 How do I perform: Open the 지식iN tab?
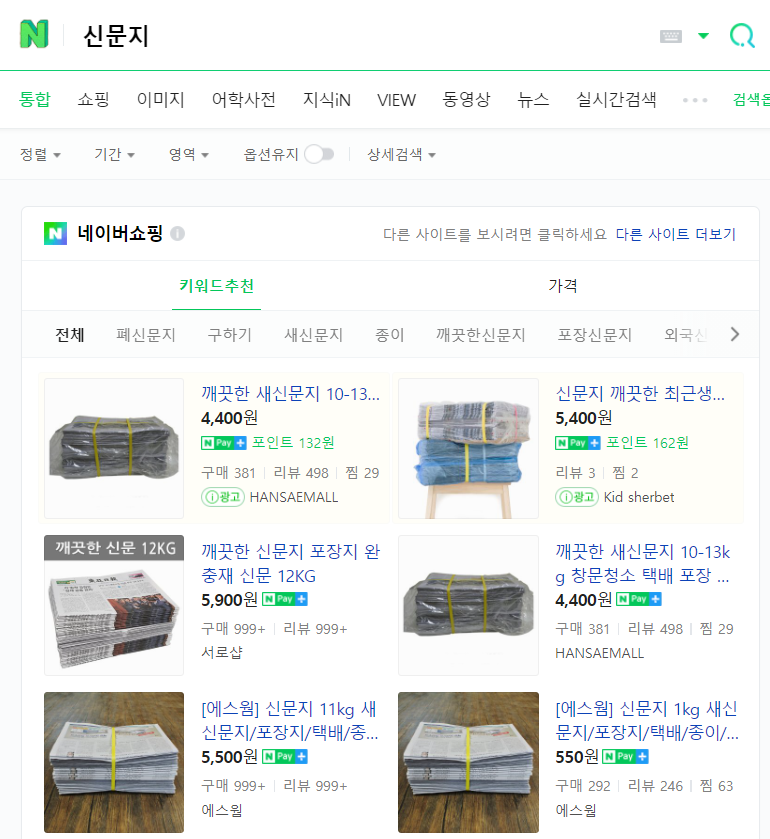(327, 99)
